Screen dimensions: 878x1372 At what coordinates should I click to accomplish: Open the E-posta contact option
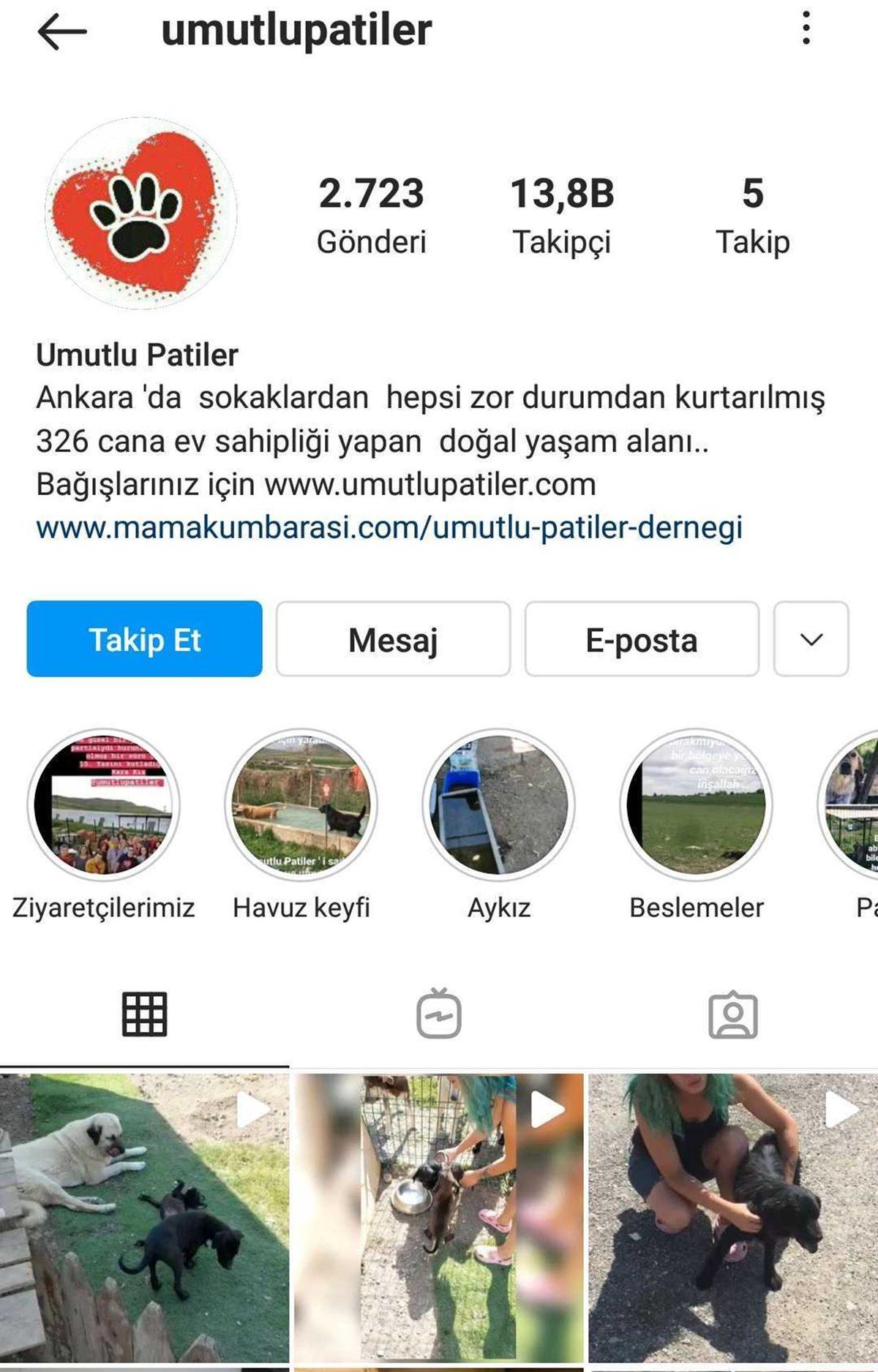click(x=640, y=639)
